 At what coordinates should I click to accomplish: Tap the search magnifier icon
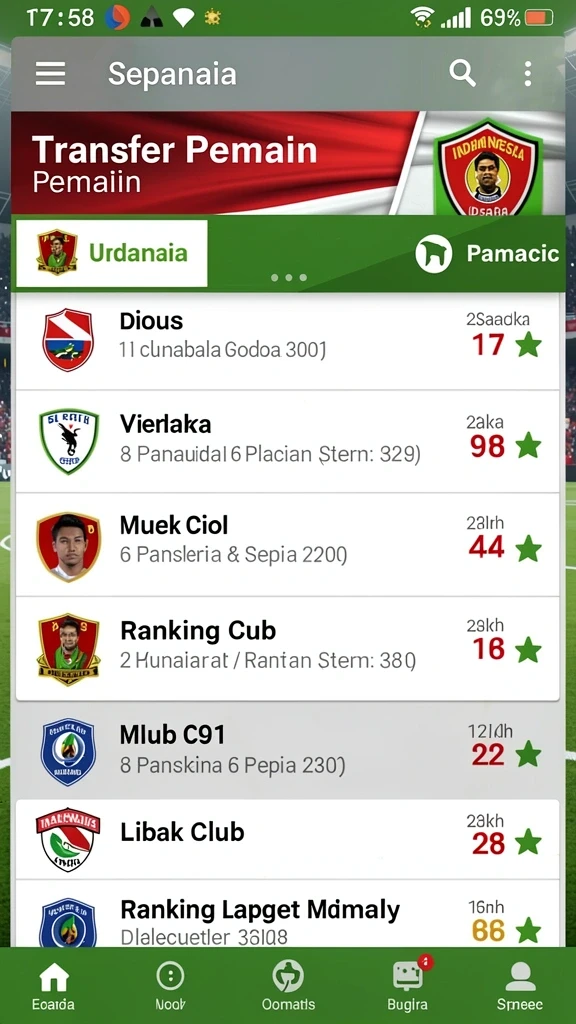462,73
